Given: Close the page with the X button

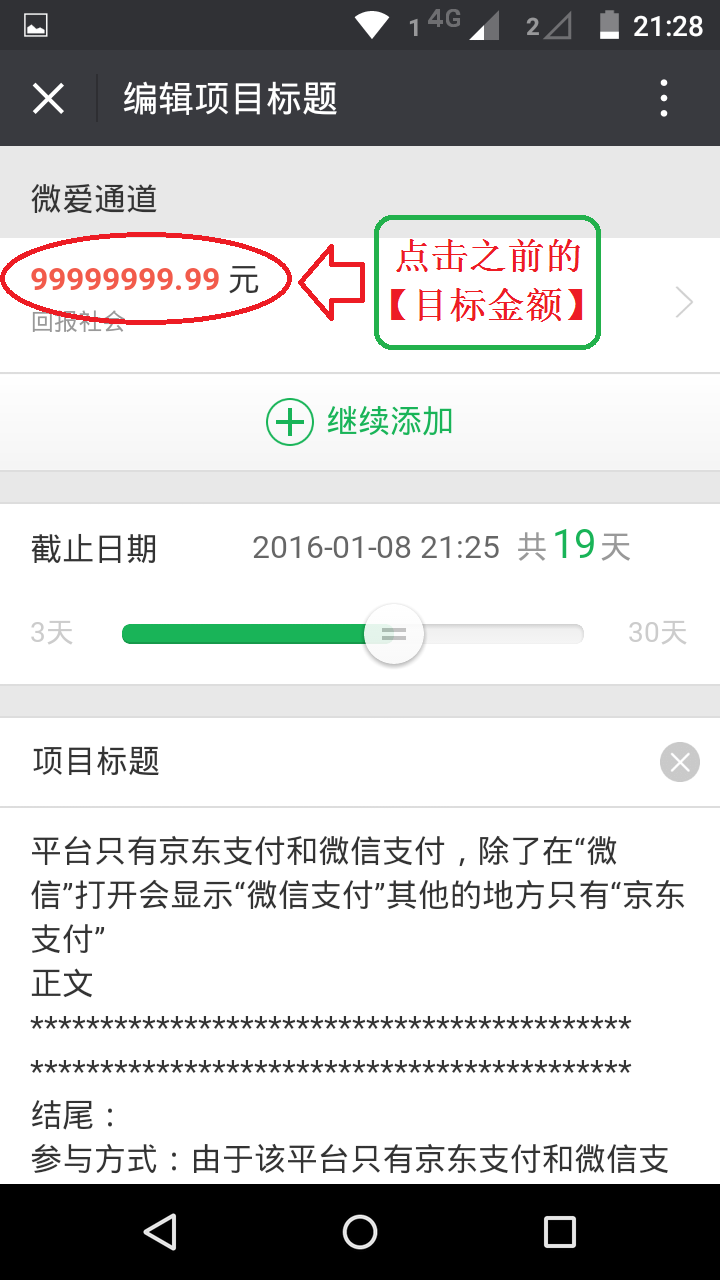Looking at the screenshot, I should pos(48,99).
